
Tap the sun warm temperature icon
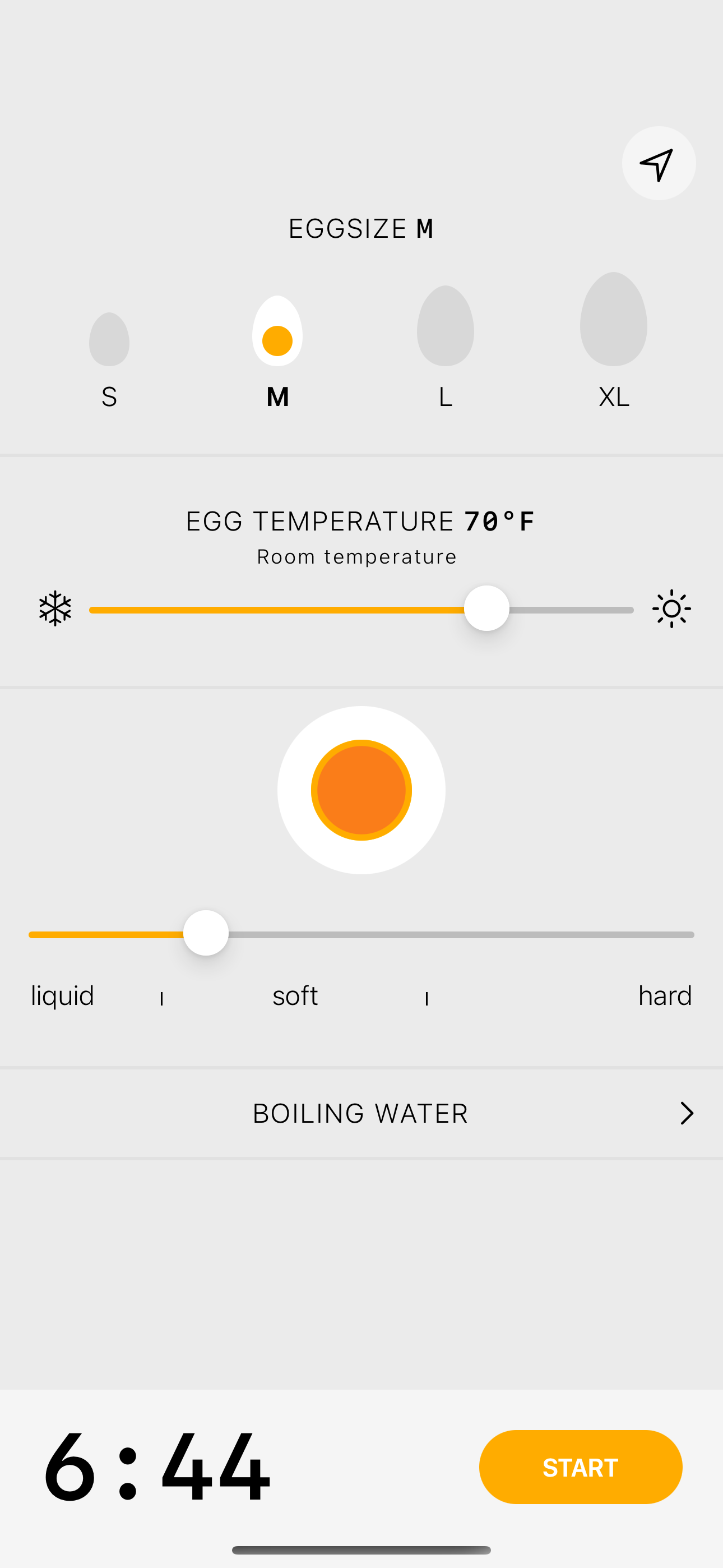671,608
